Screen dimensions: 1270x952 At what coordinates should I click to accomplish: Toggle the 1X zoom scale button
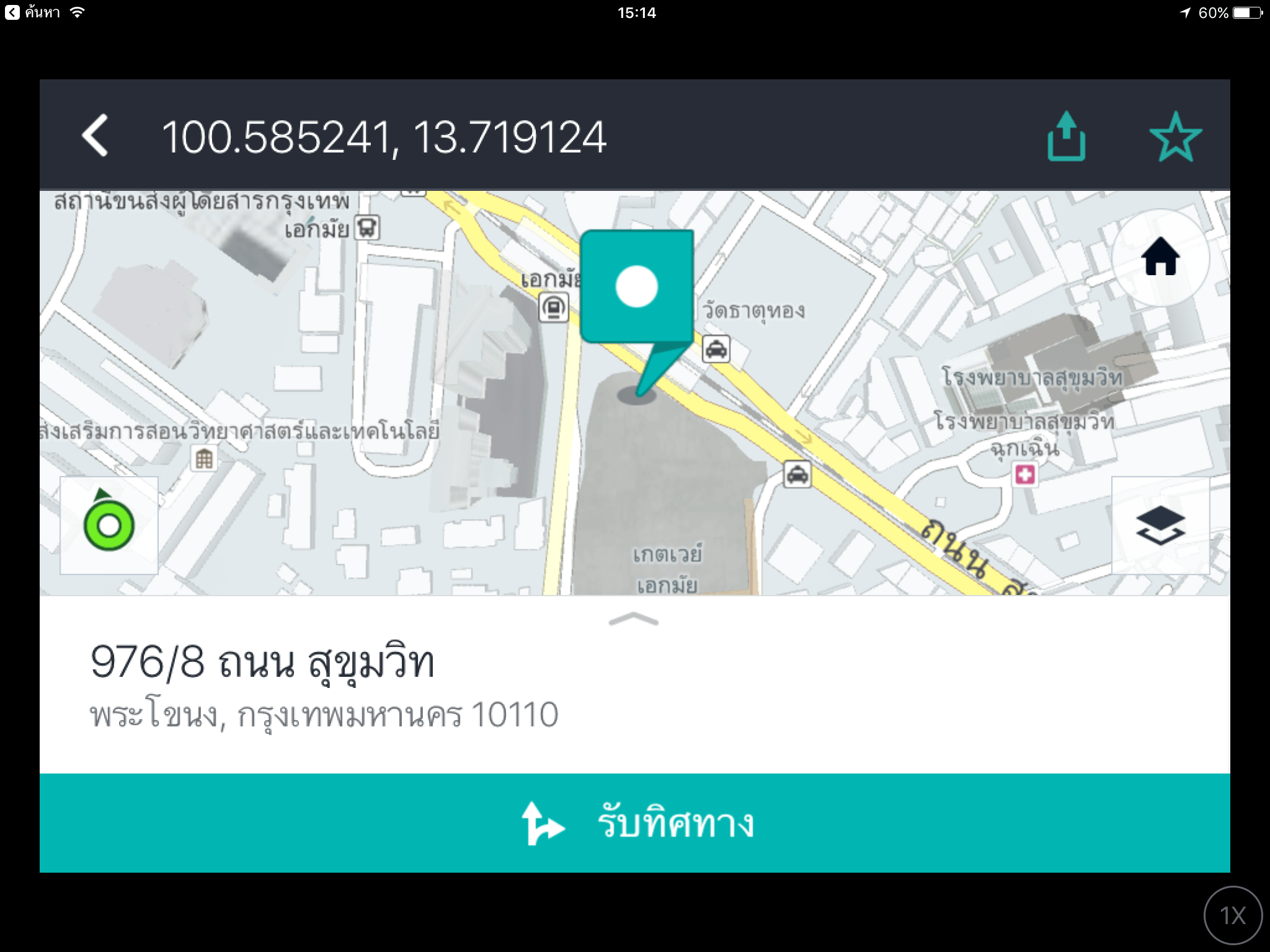[x=1232, y=915]
